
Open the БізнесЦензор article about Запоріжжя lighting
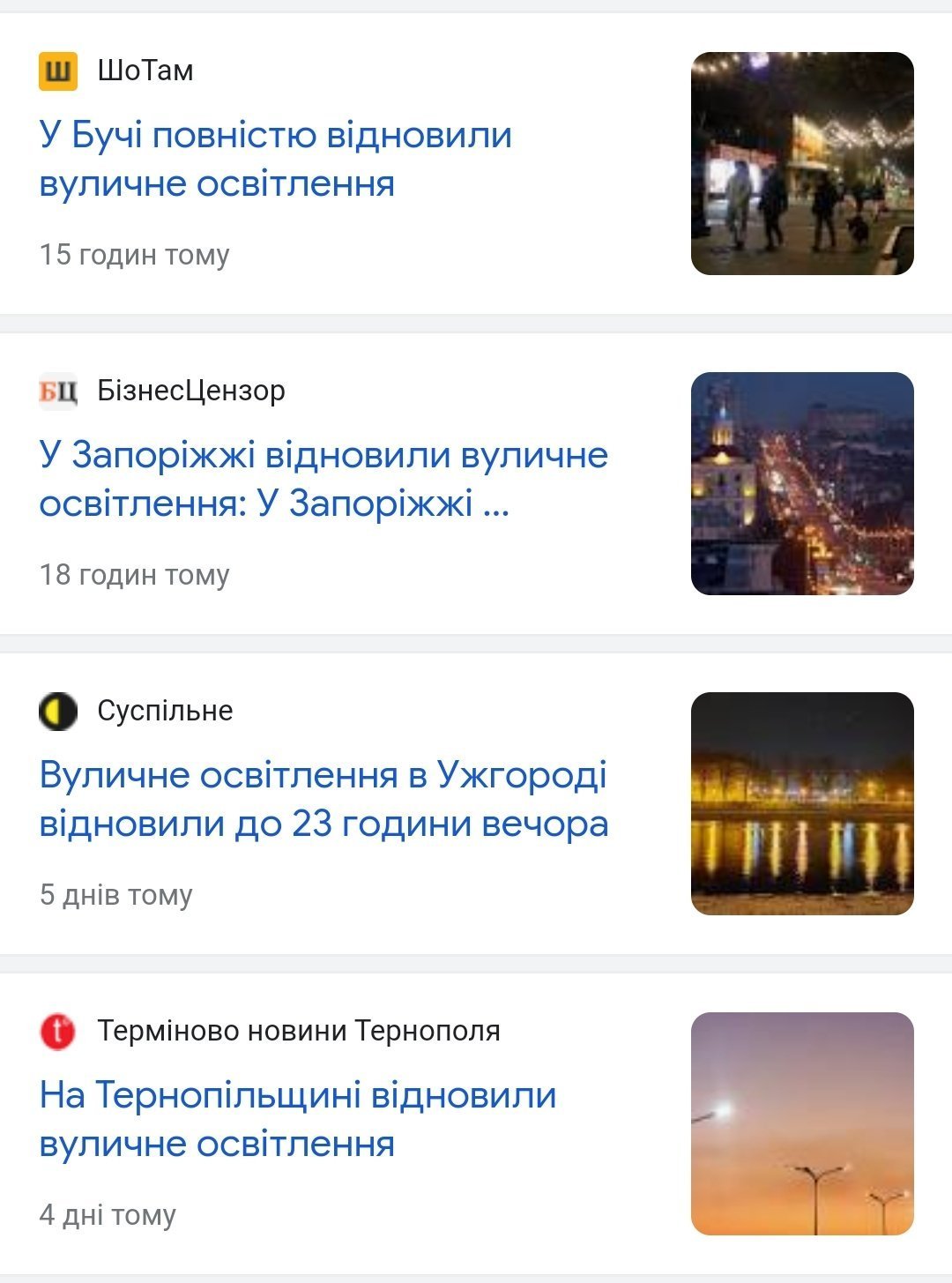pos(323,480)
